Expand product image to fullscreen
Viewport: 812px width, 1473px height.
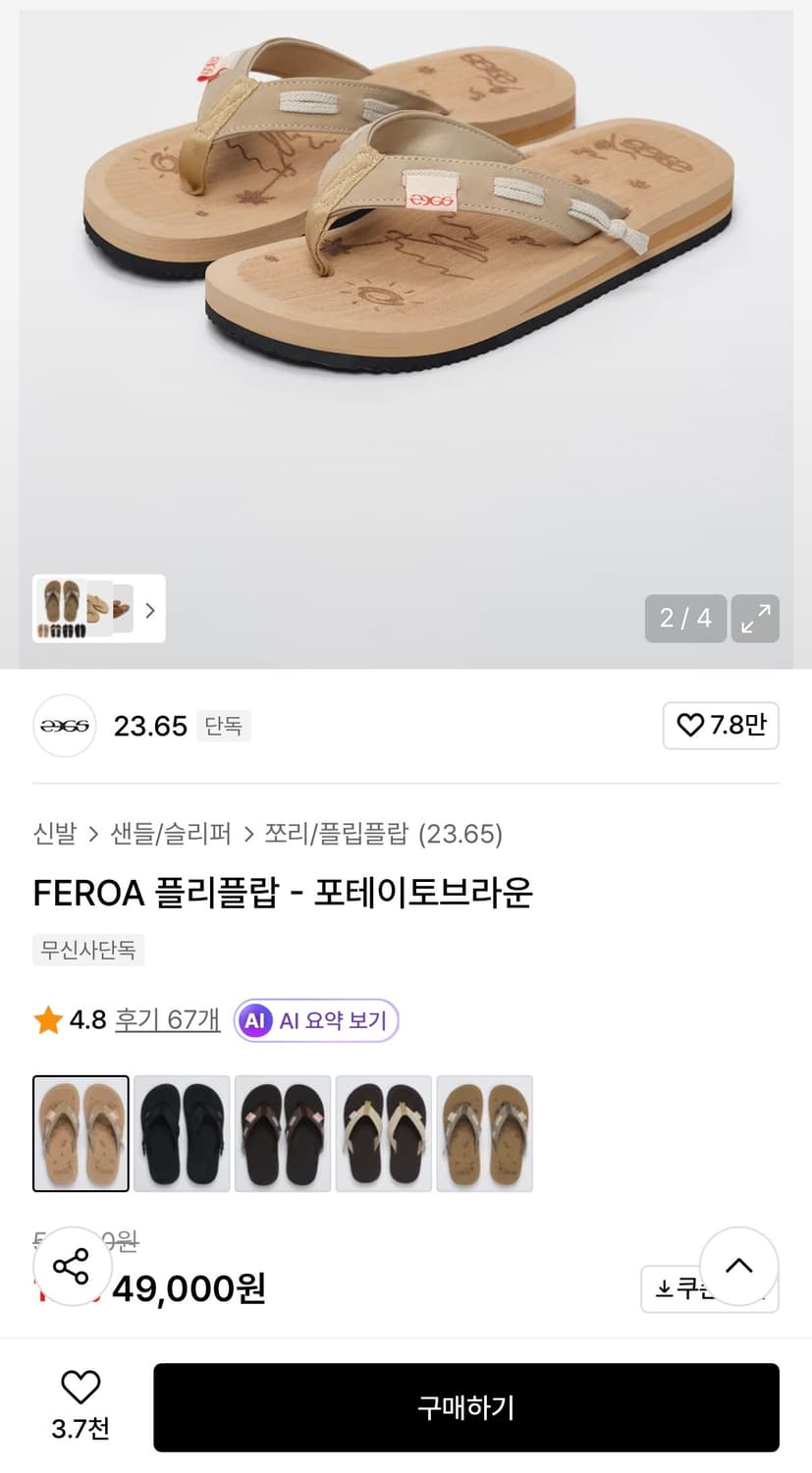click(x=754, y=619)
